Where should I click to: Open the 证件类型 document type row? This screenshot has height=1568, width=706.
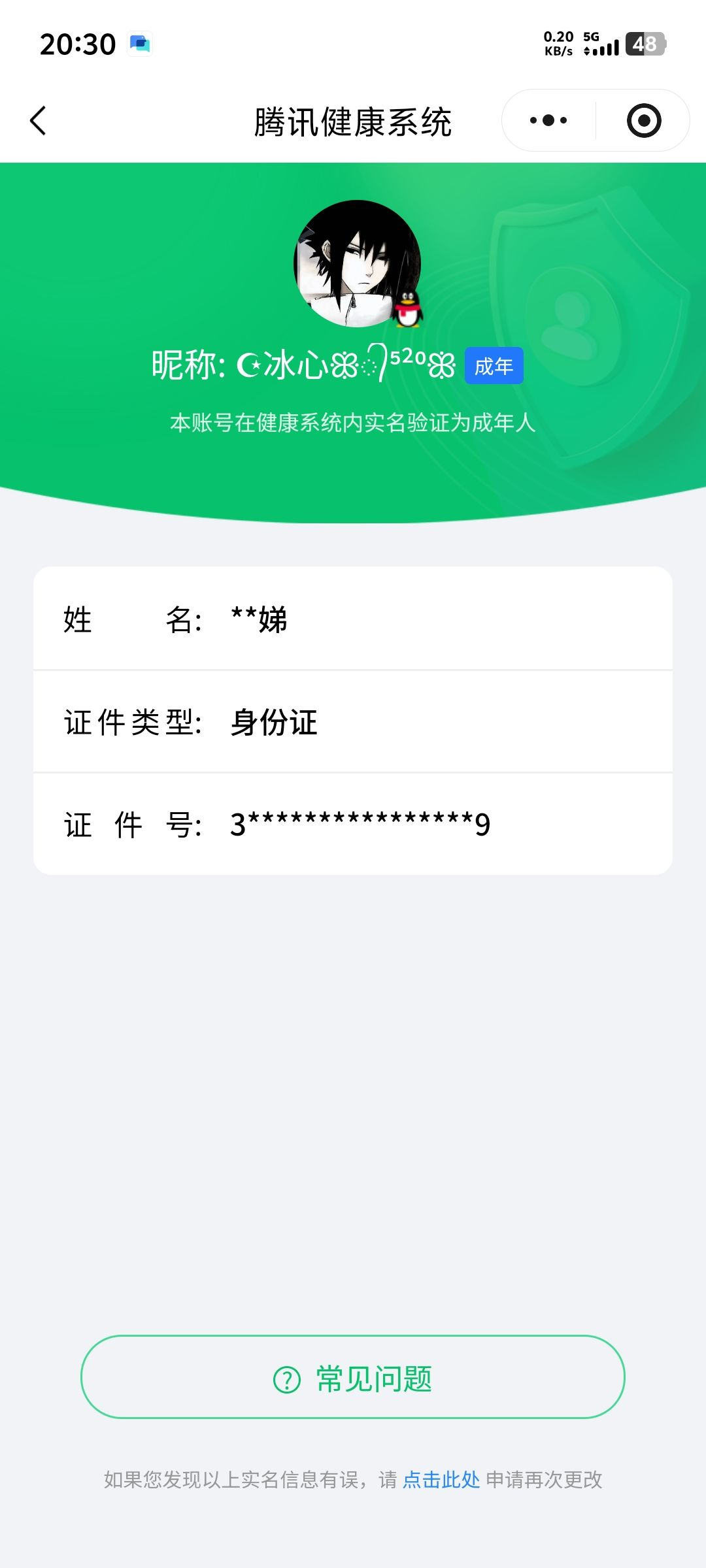353,723
